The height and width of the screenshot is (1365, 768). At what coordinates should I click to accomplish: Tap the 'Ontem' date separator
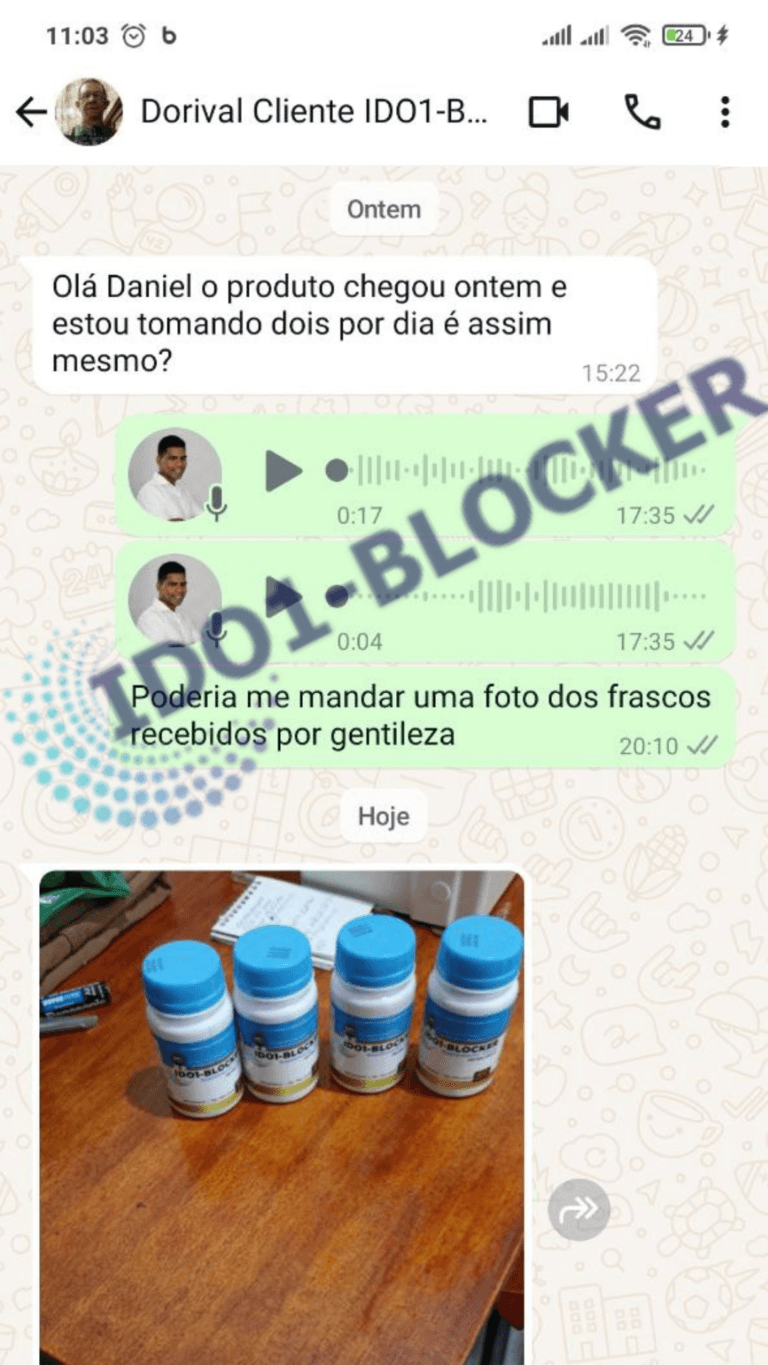(383, 209)
